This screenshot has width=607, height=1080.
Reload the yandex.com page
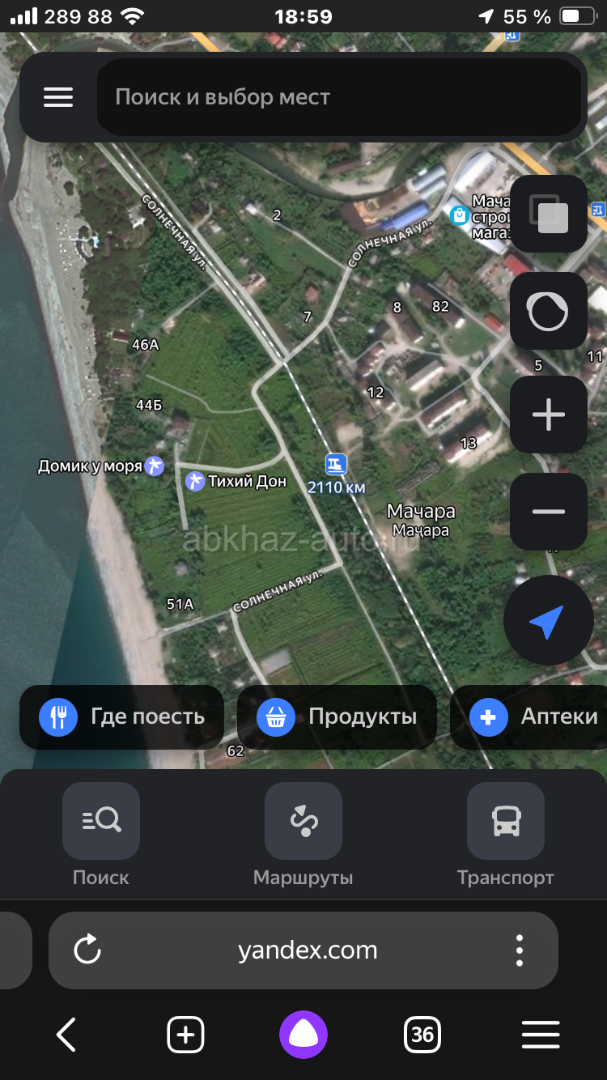tap(88, 949)
